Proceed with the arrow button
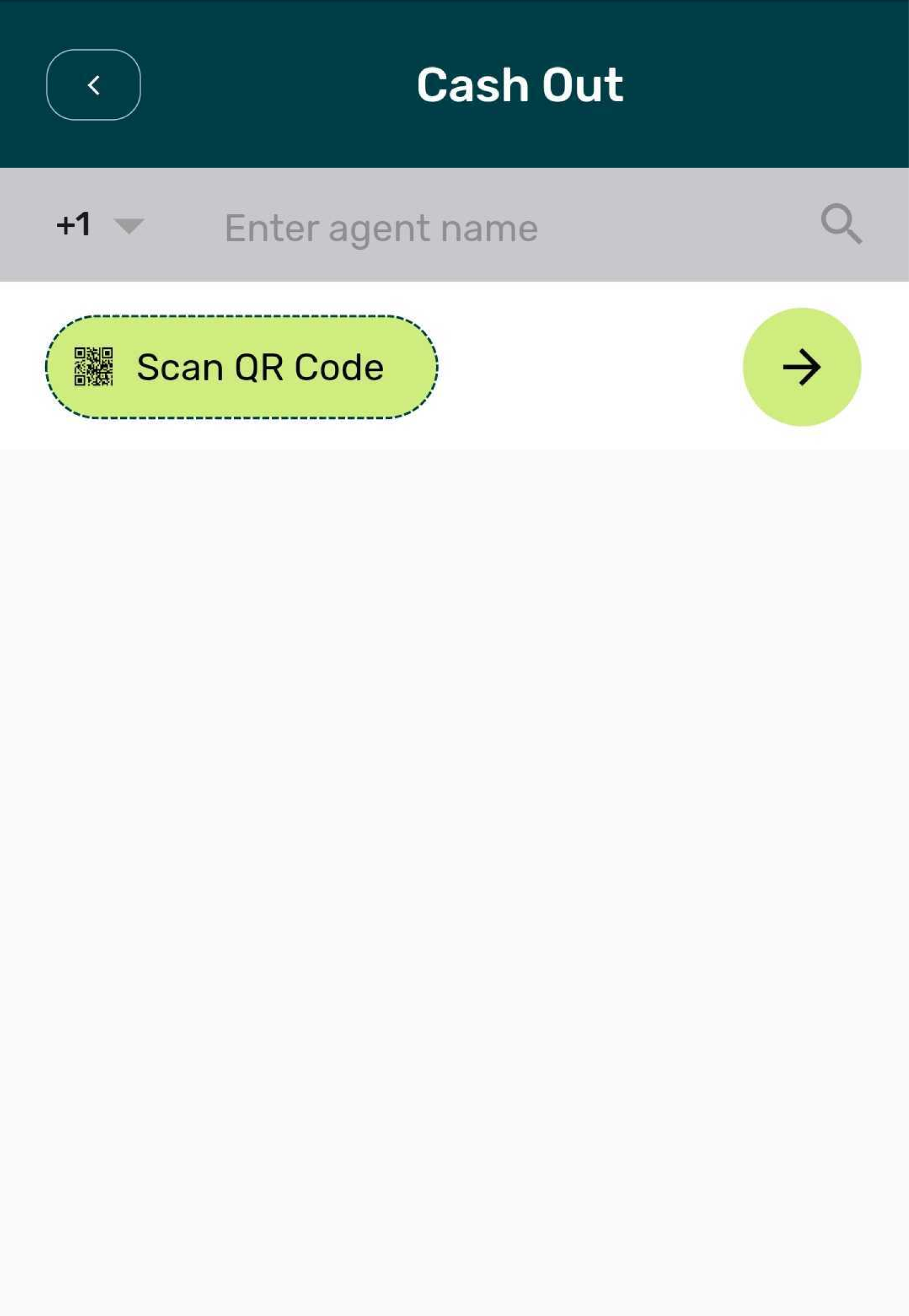This screenshot has height=1316, width=909. (801, 367)
